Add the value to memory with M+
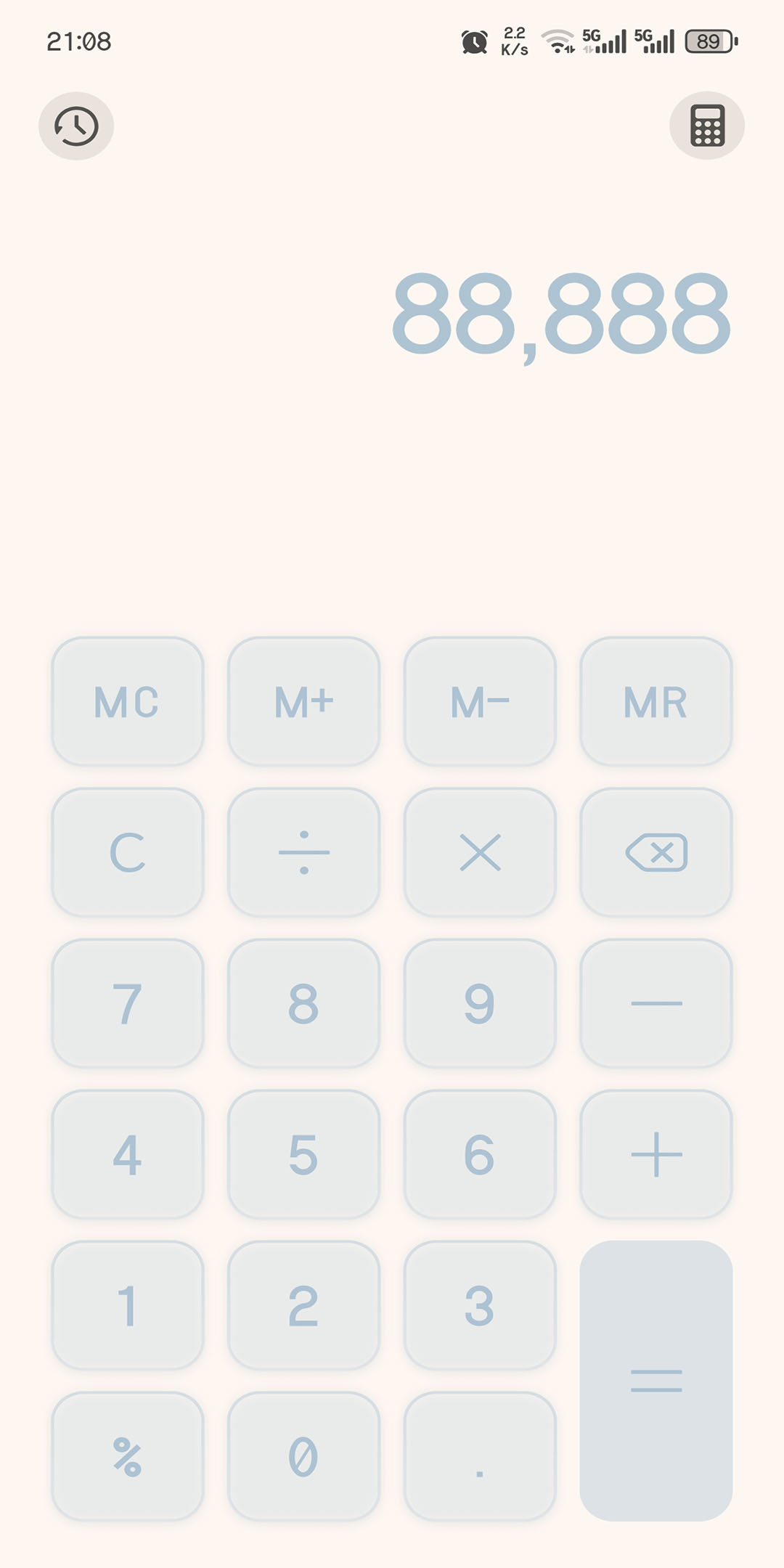784x1568 pixels. (x=303, y=701)
